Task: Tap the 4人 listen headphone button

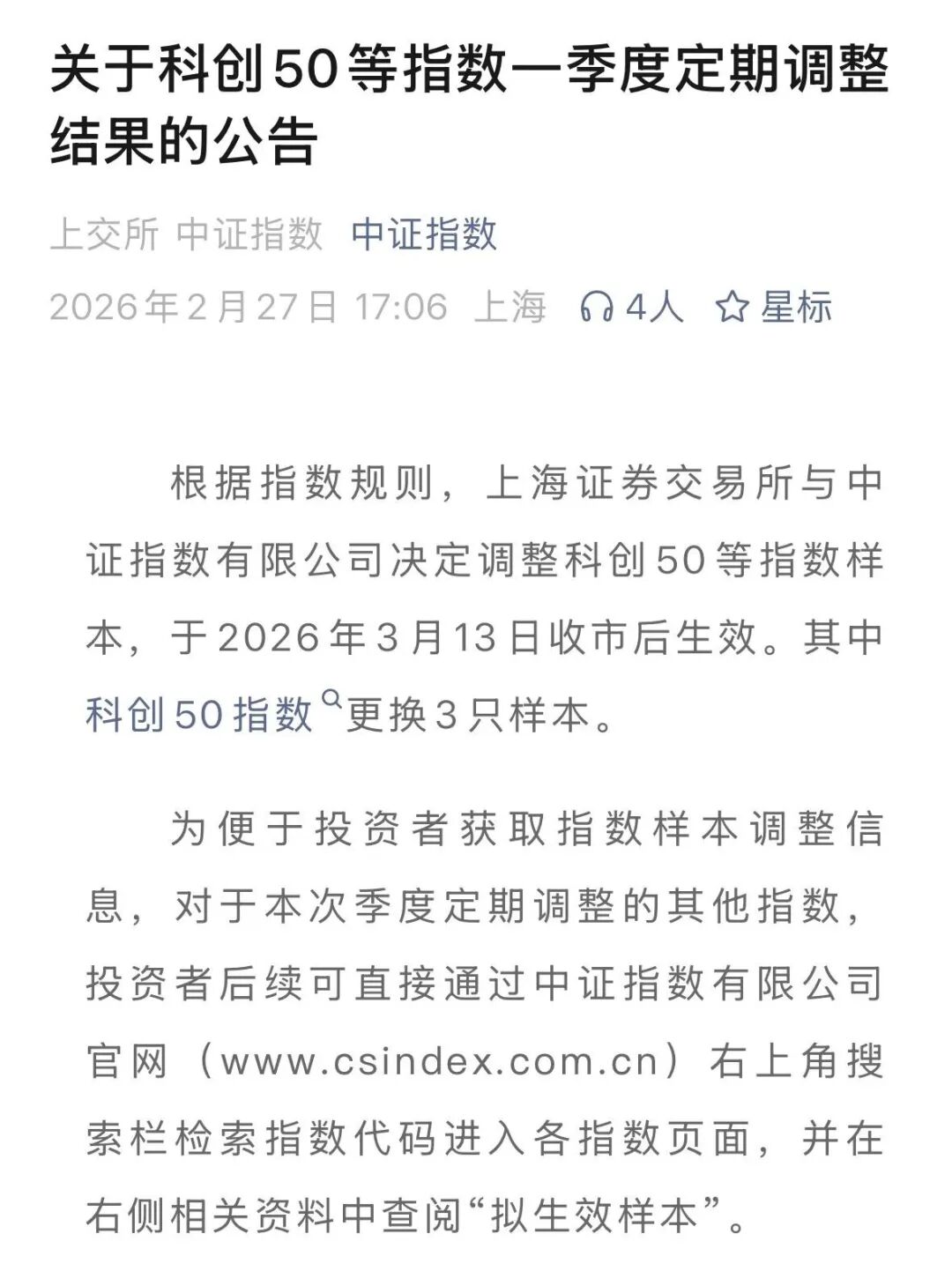Action: coord(631,307)
